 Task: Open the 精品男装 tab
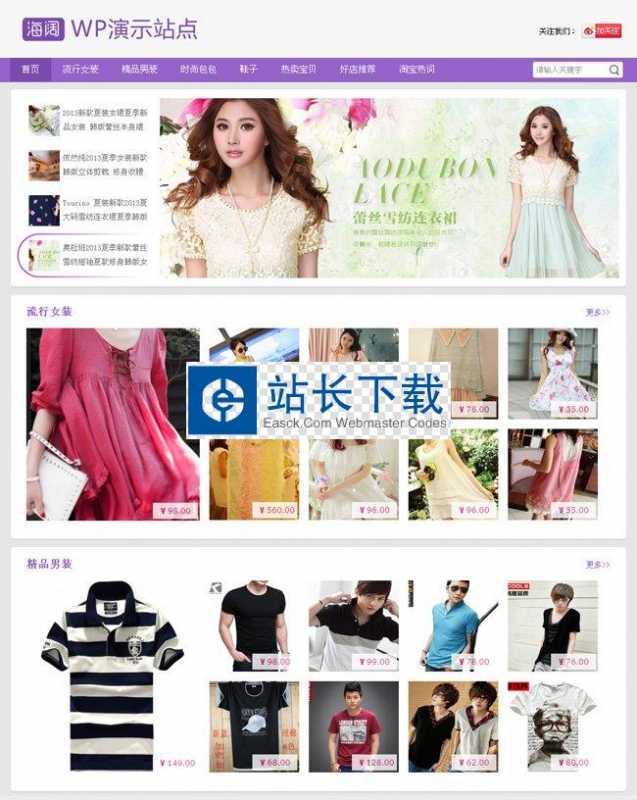(x=139, y=70)
